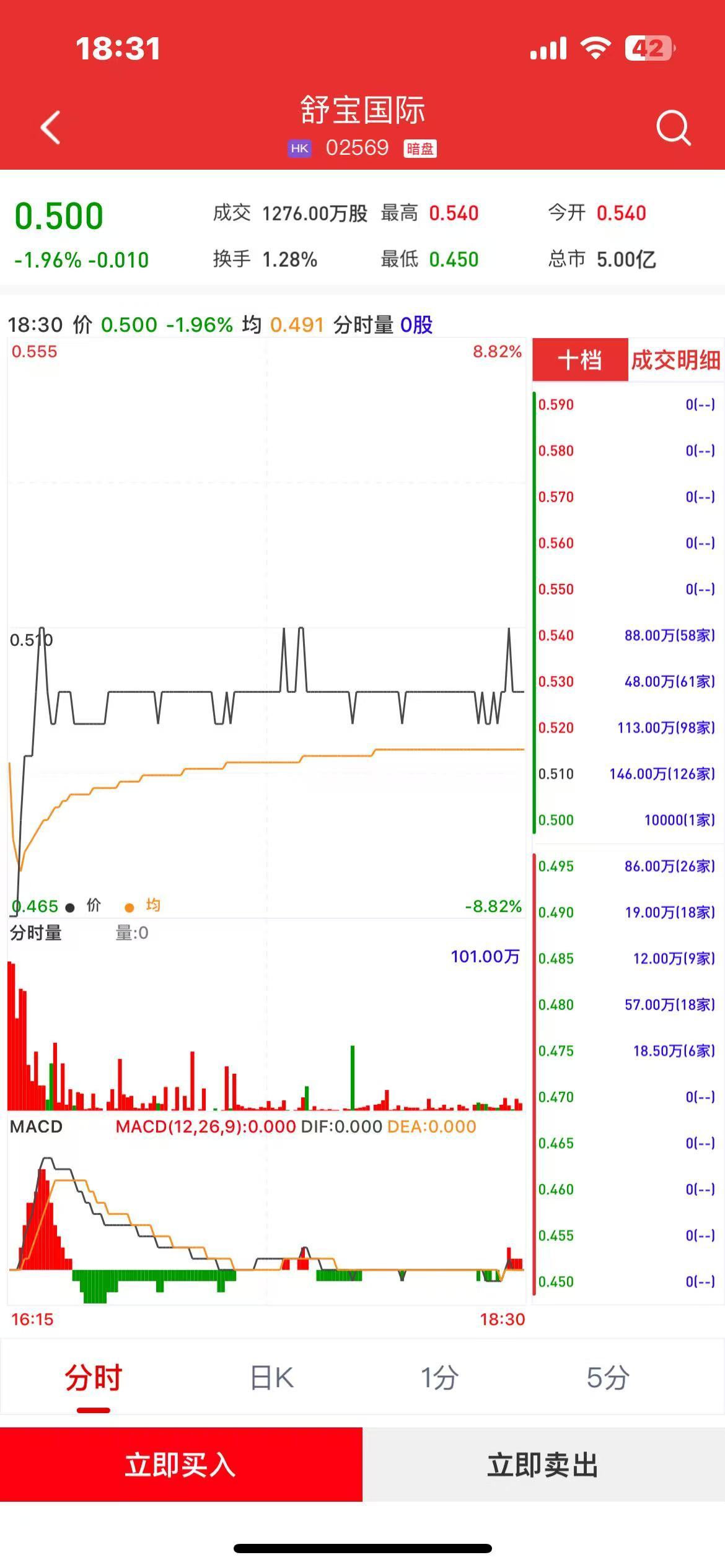Viewport: 725px width, 1568px height.
Task: Tap 立即买入 to buy now
Action: [181, 1465]
